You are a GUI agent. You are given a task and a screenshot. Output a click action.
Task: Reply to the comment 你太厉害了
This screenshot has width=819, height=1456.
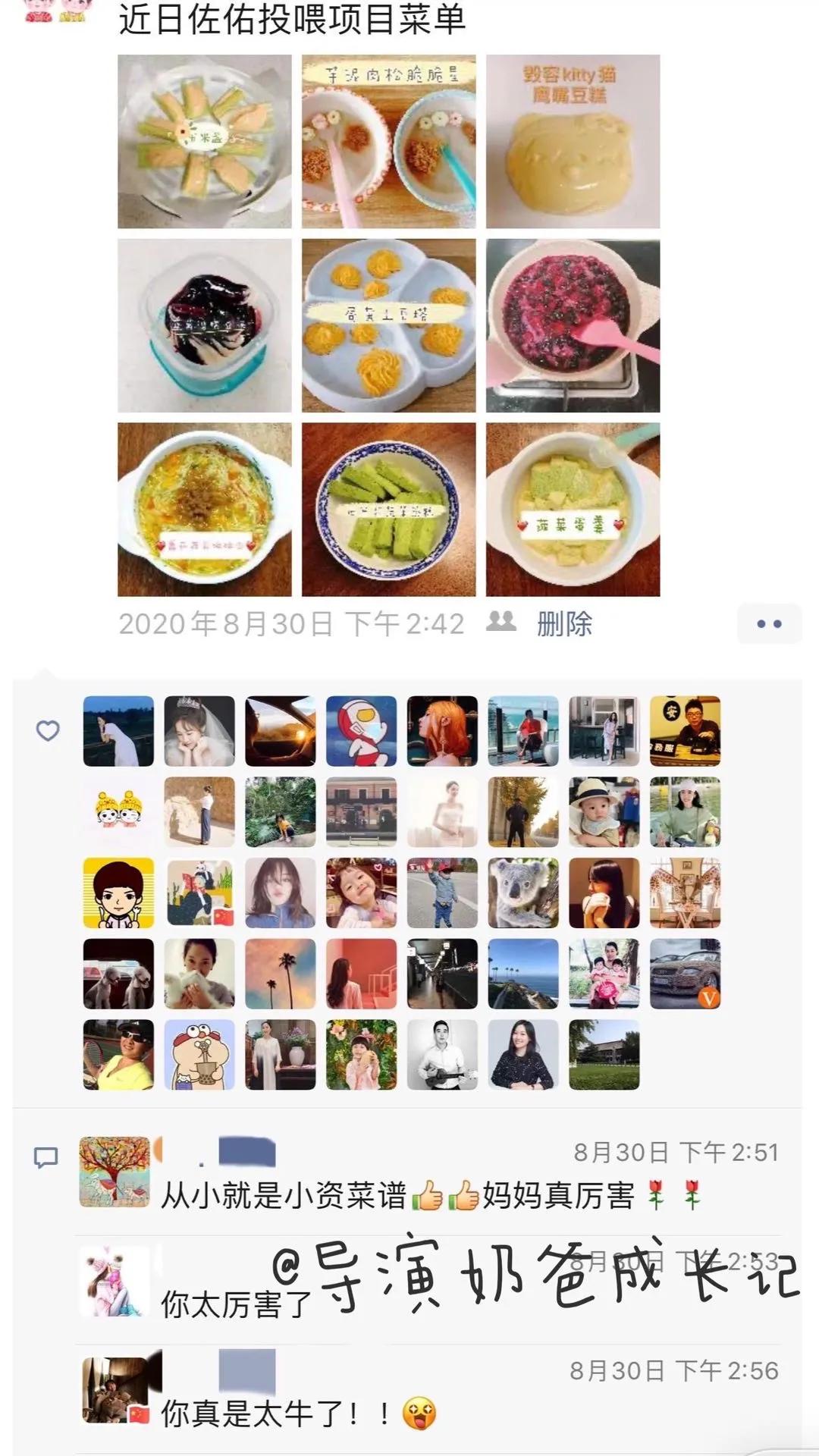pos(237,1304)
